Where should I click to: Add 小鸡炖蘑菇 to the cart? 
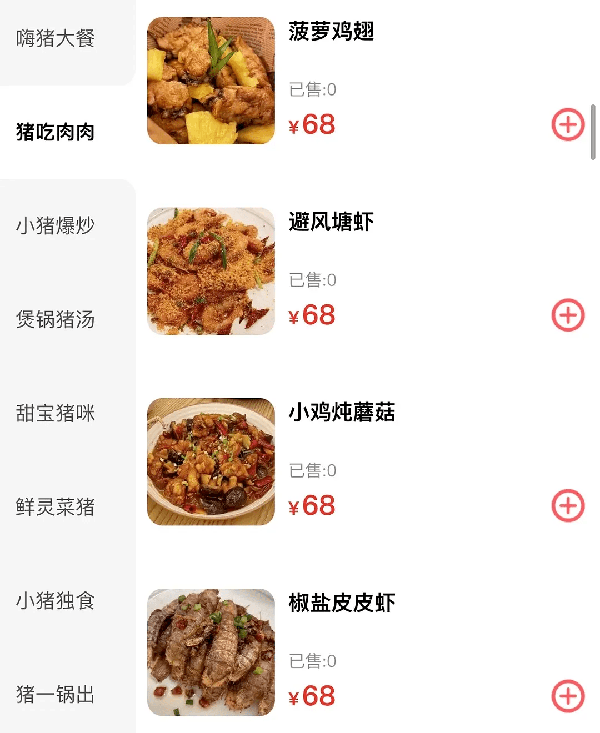[x=568, y=506]
